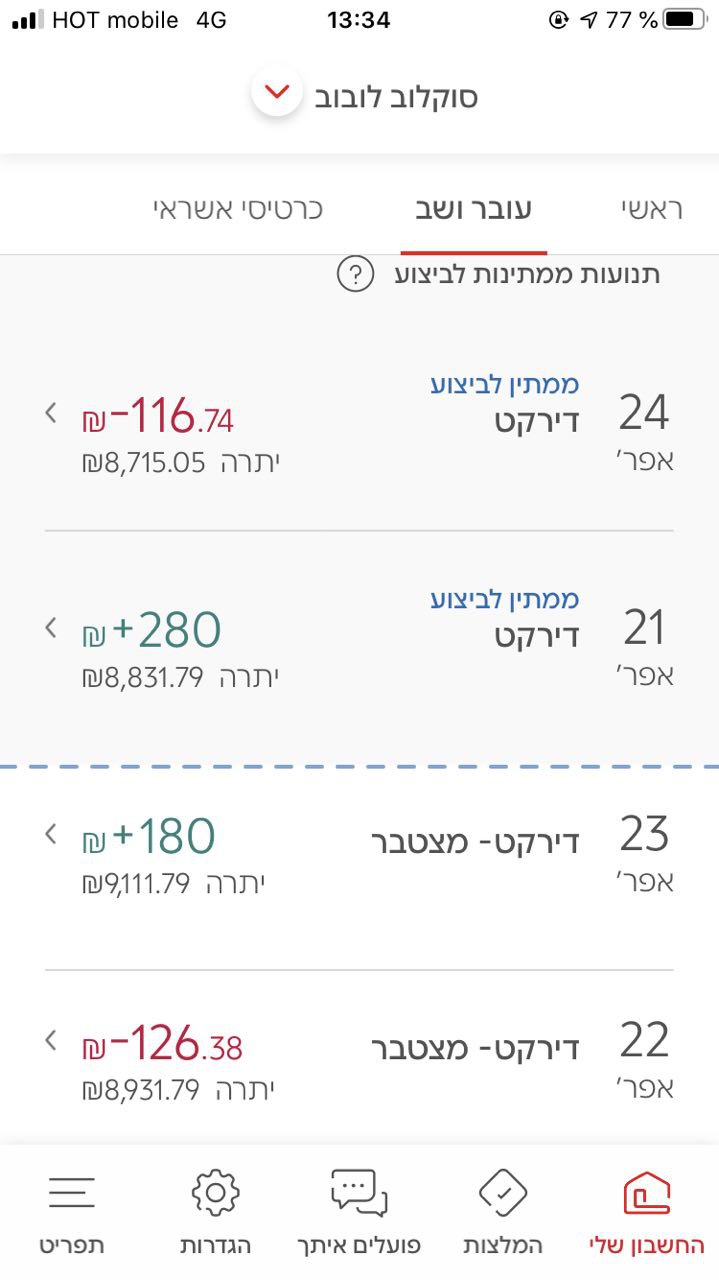Open the -126.38 transaction from 22 April

tap(359, 1060)
